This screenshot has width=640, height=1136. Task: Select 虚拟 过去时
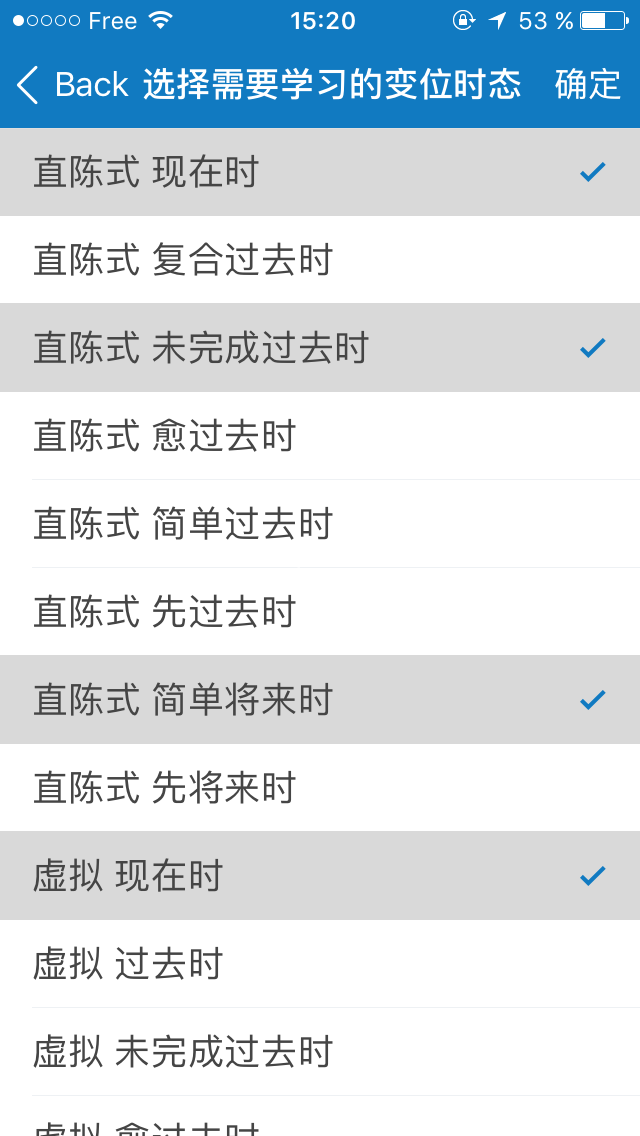point(320,964)
